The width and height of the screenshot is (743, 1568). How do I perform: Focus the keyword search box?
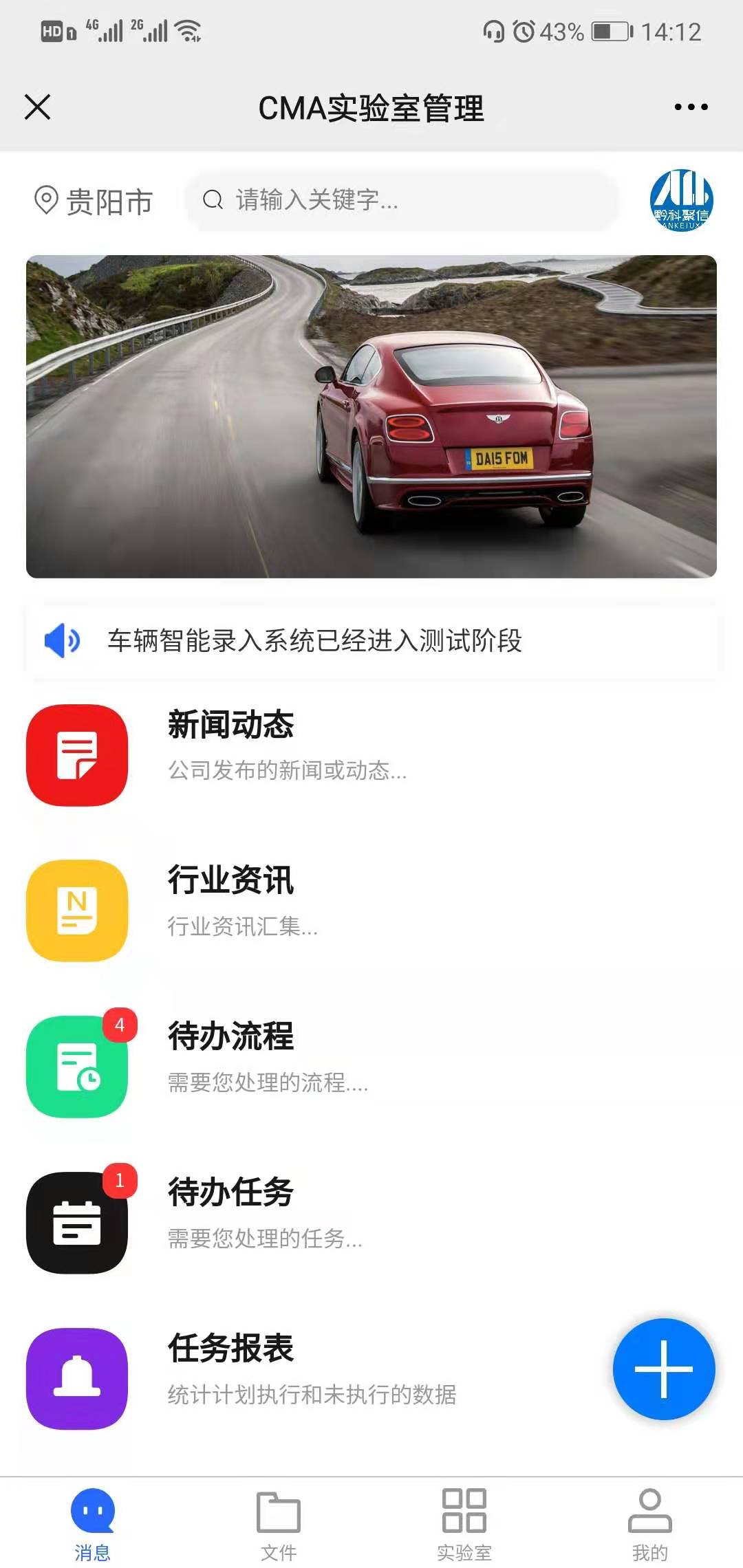401,200
